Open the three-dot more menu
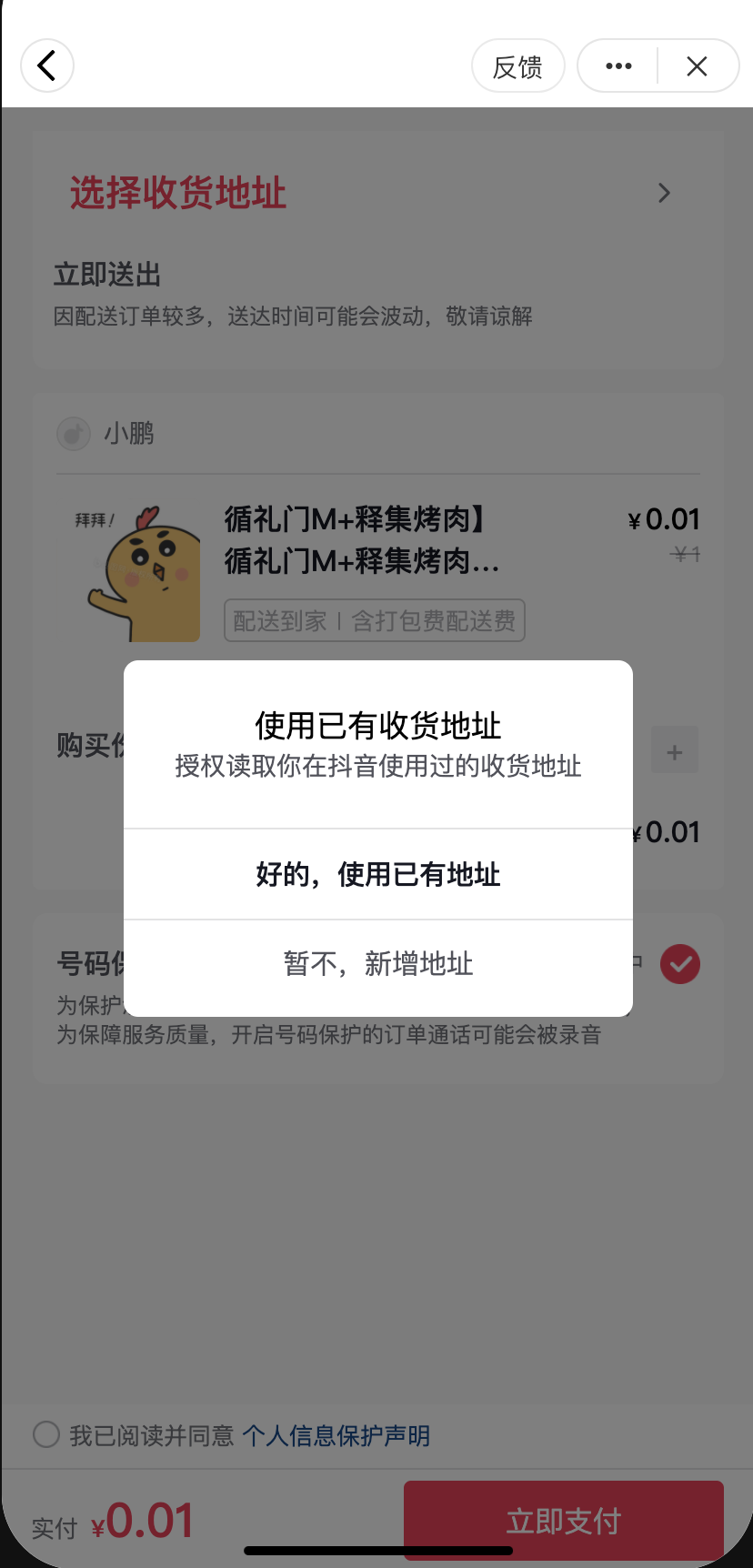Screen dimensions: 753x1568 618,66
